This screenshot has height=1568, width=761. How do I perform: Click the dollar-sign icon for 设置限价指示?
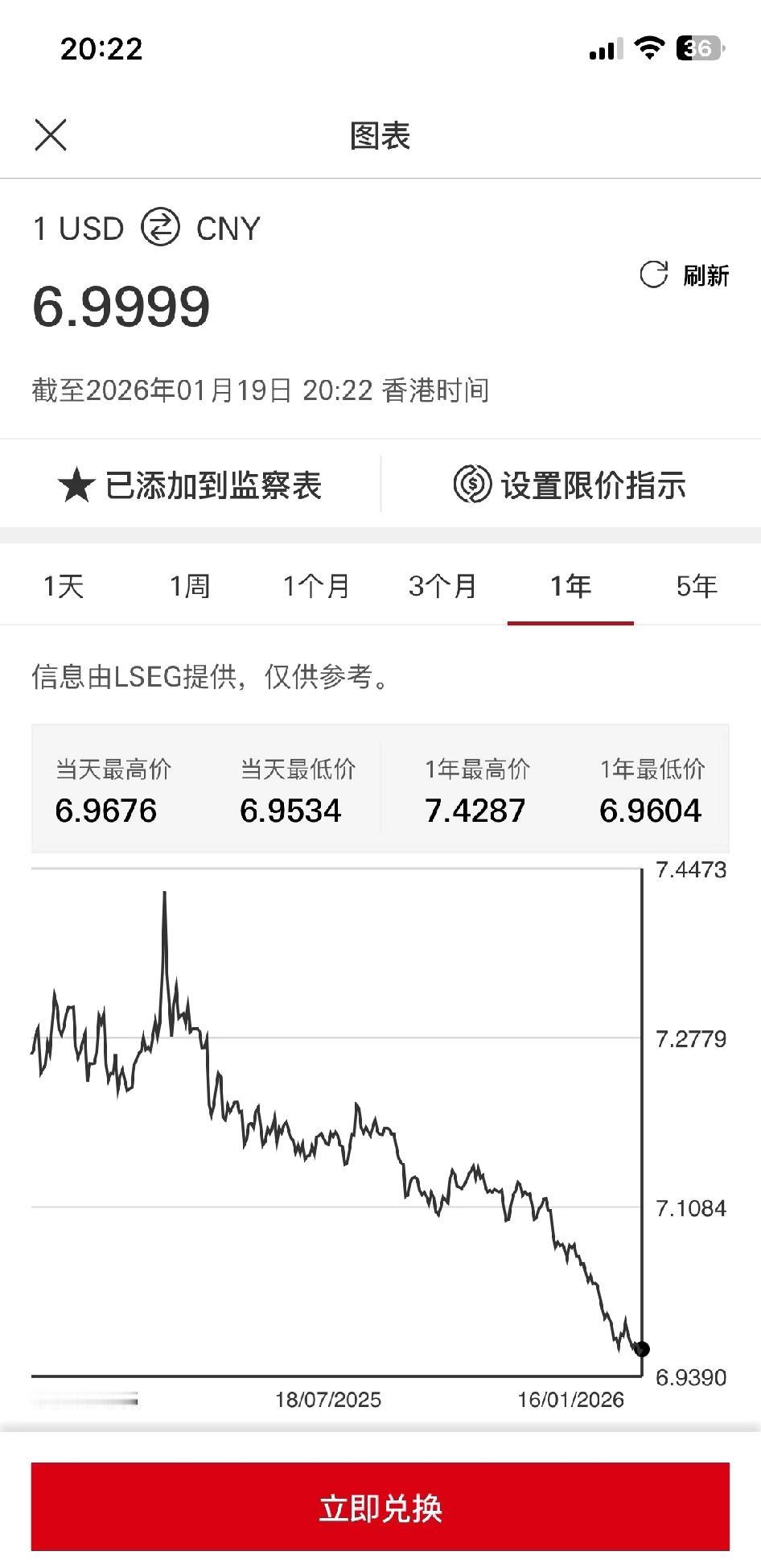click(x=473, y=485)
